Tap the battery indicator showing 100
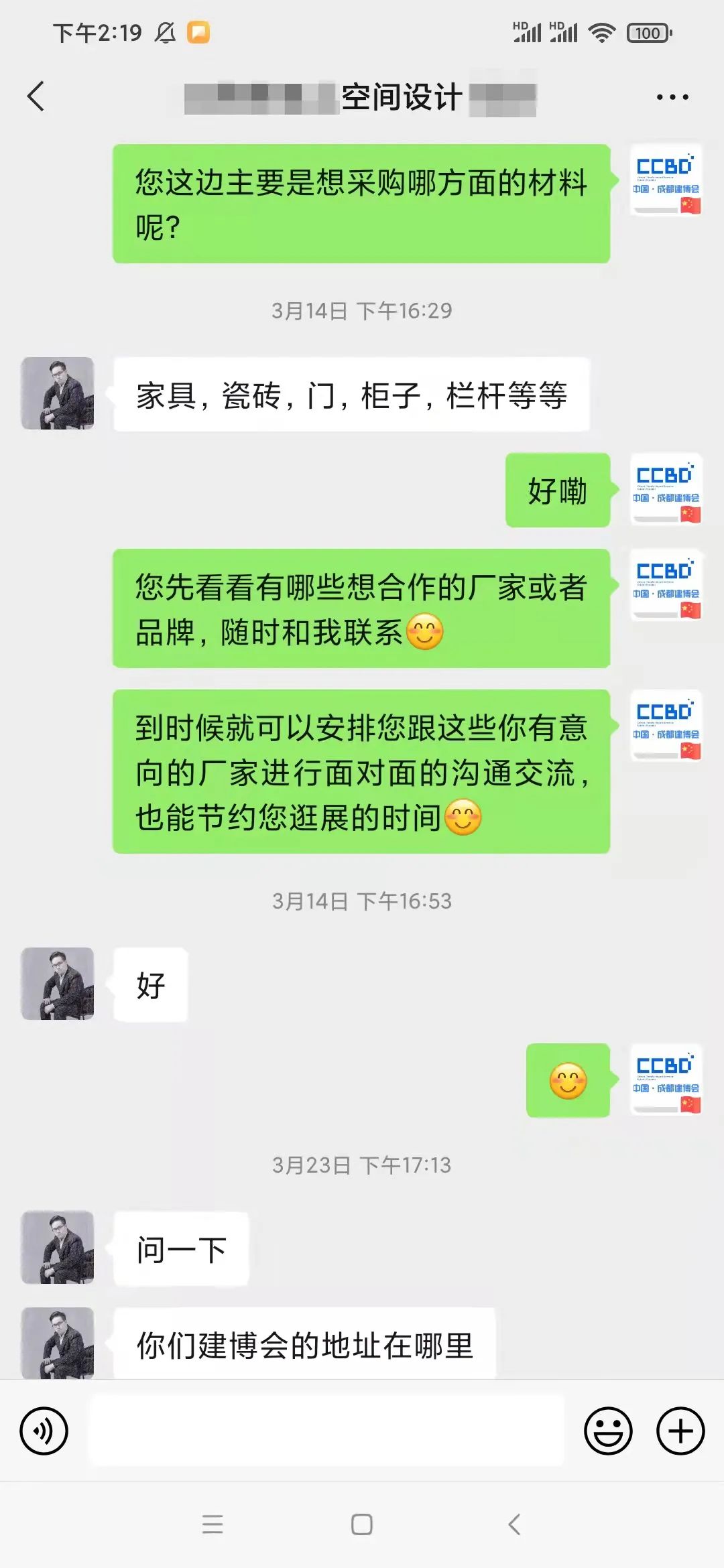Screen dimensions: 724x1568 click(648, 30)
